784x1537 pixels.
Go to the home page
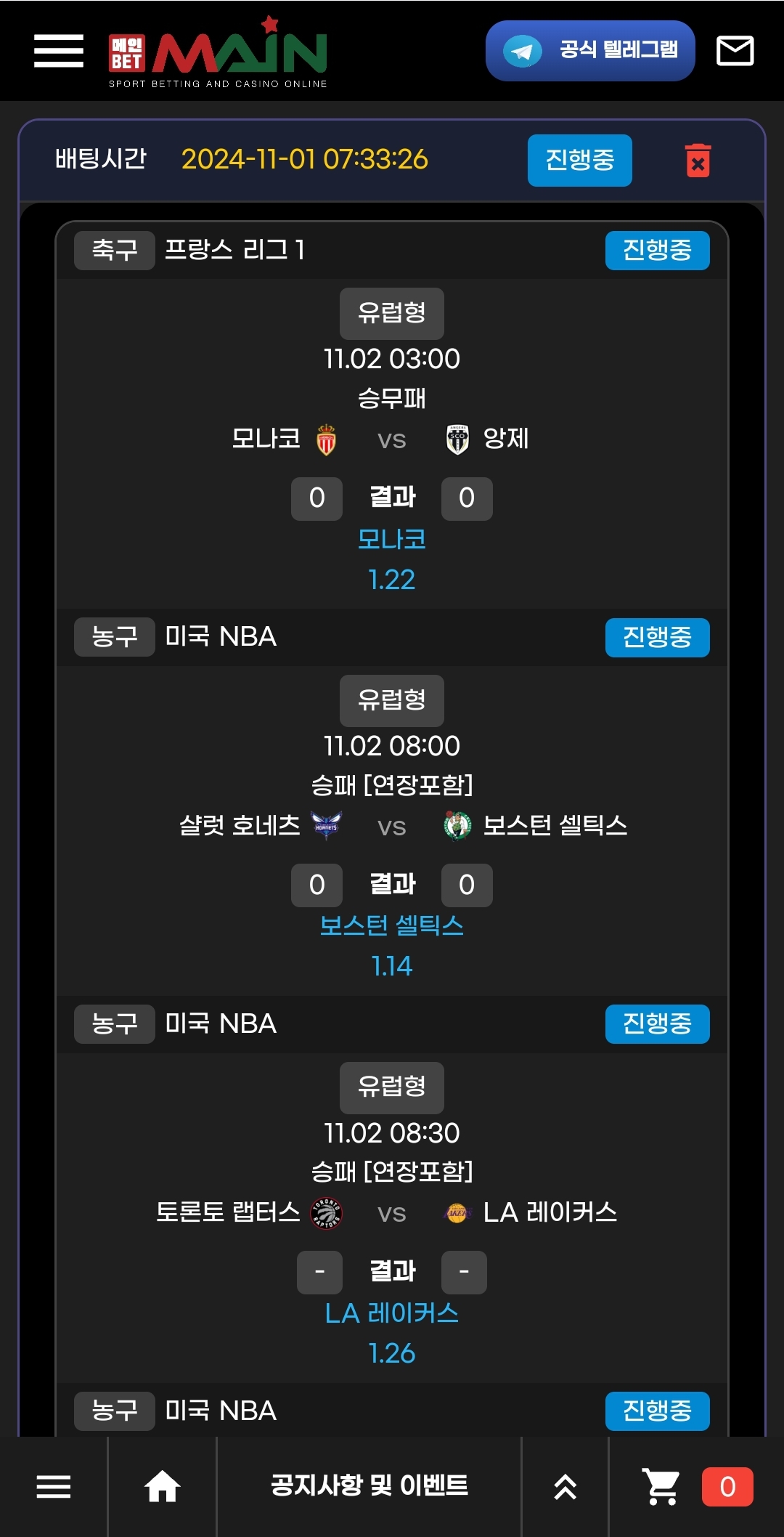pos(162,1487)
